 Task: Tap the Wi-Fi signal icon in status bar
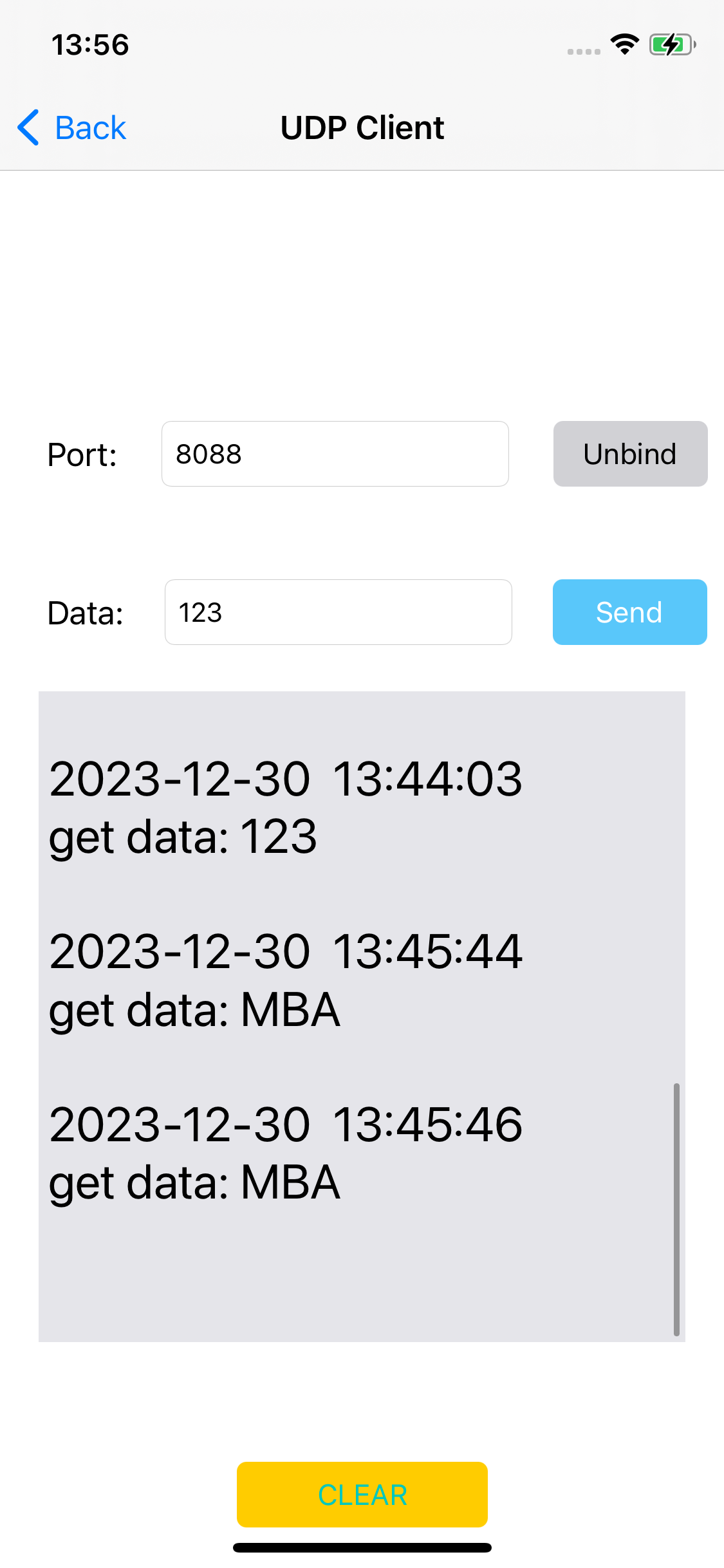[x=622, y=43]
